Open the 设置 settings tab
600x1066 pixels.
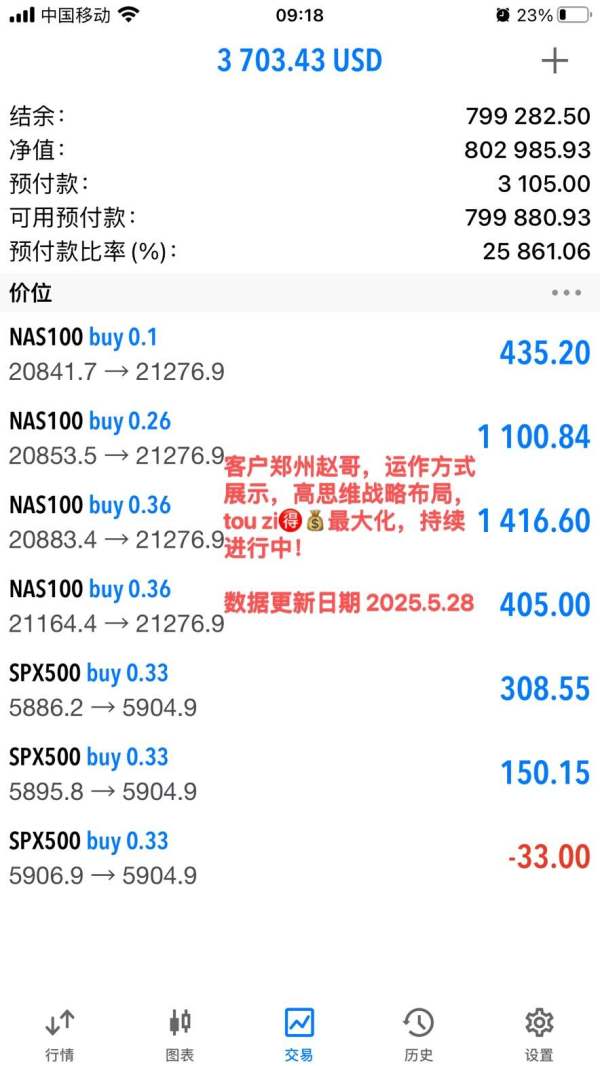point(539,1035)
